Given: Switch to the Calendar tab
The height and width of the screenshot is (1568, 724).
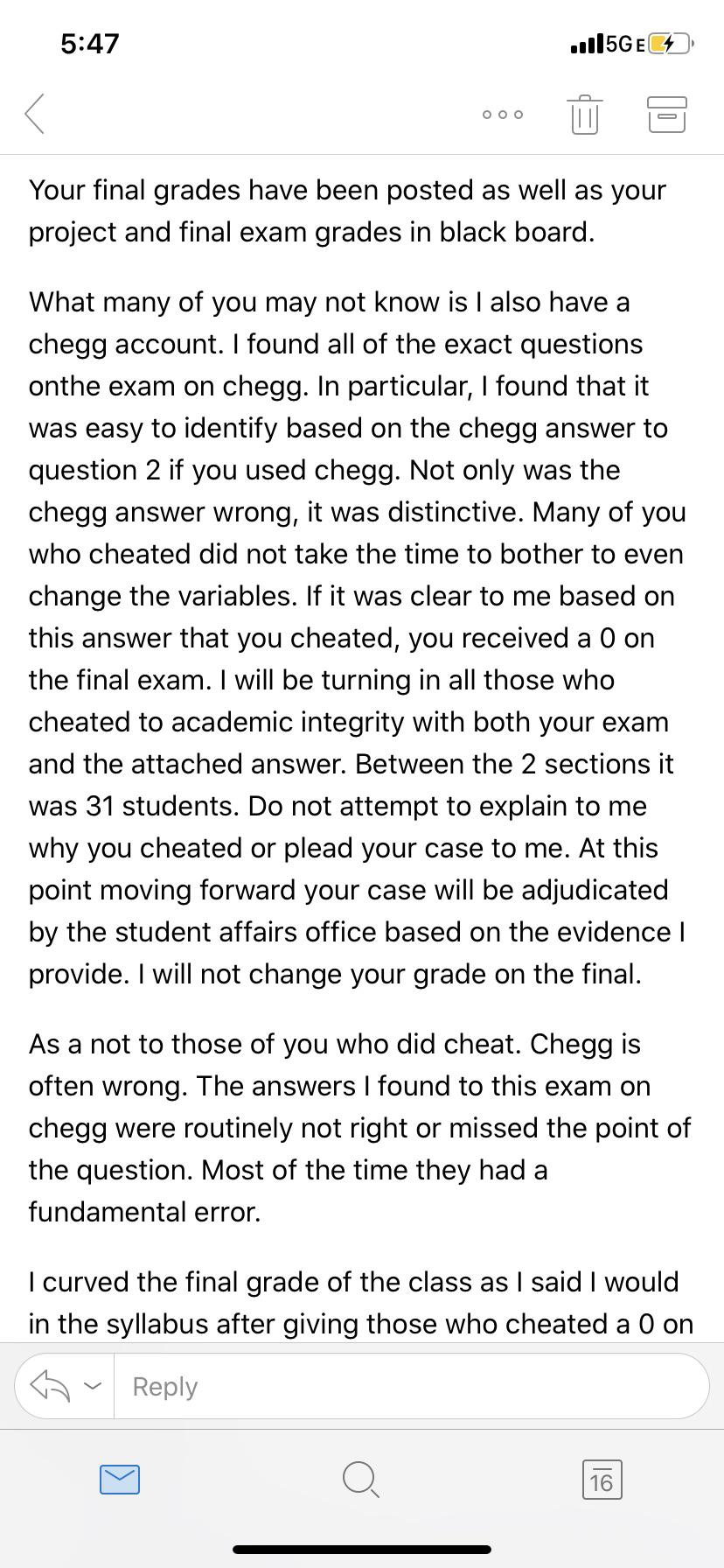Looking at the screenshot, I should point(602,1480).
